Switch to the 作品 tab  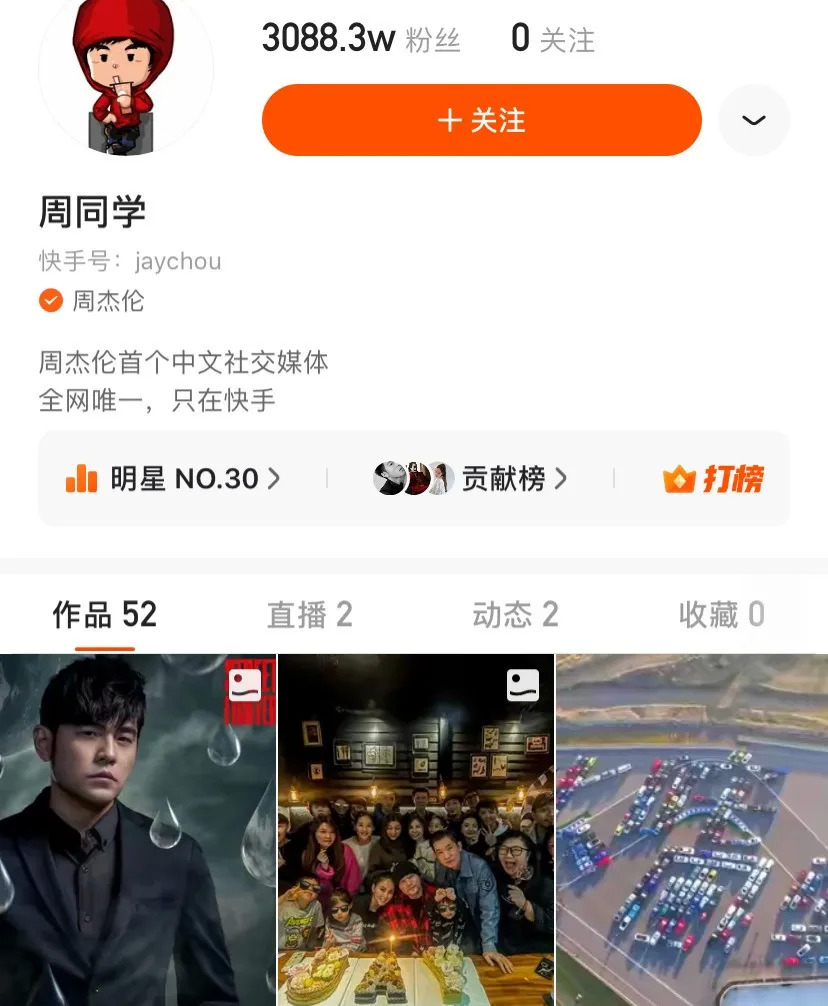(x=105, y=615)
